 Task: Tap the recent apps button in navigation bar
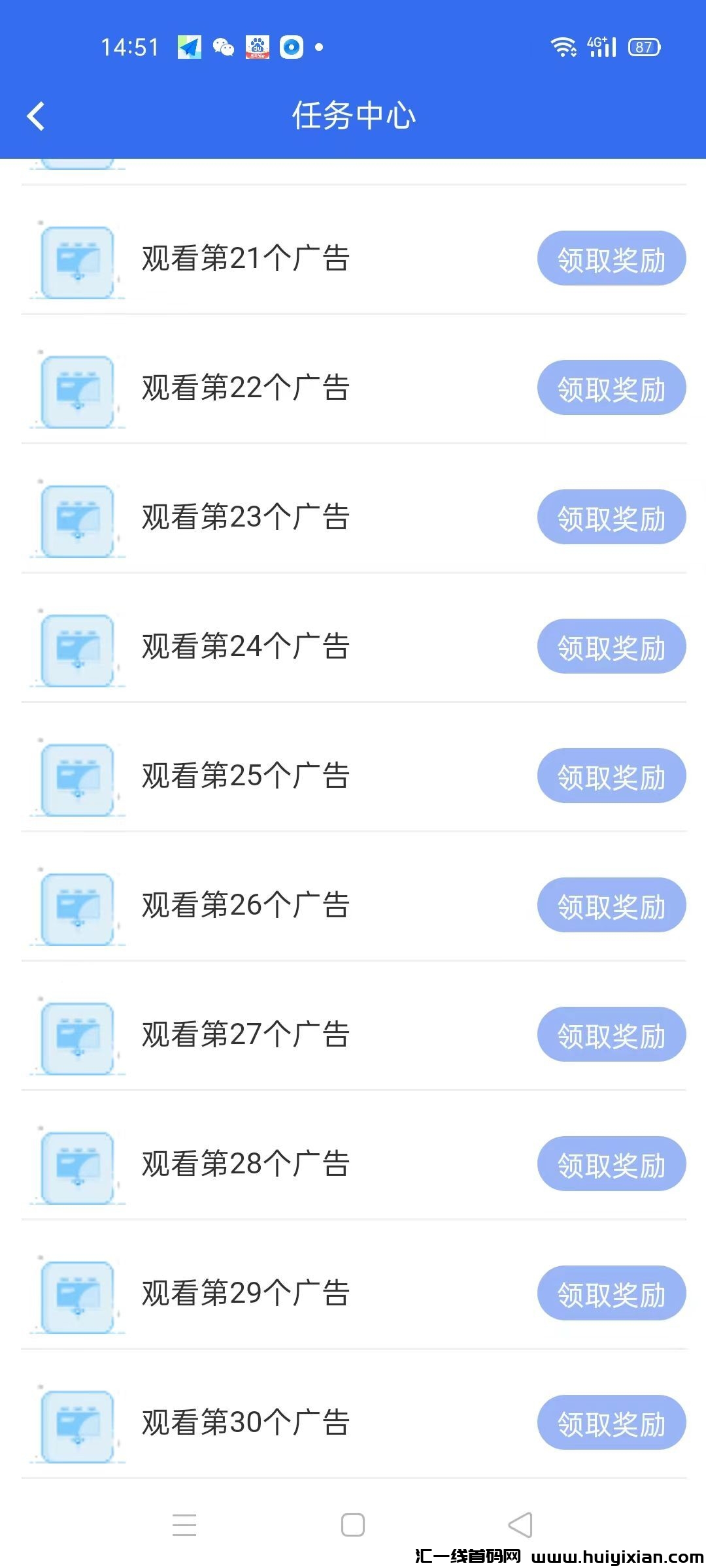[185, 1524]
